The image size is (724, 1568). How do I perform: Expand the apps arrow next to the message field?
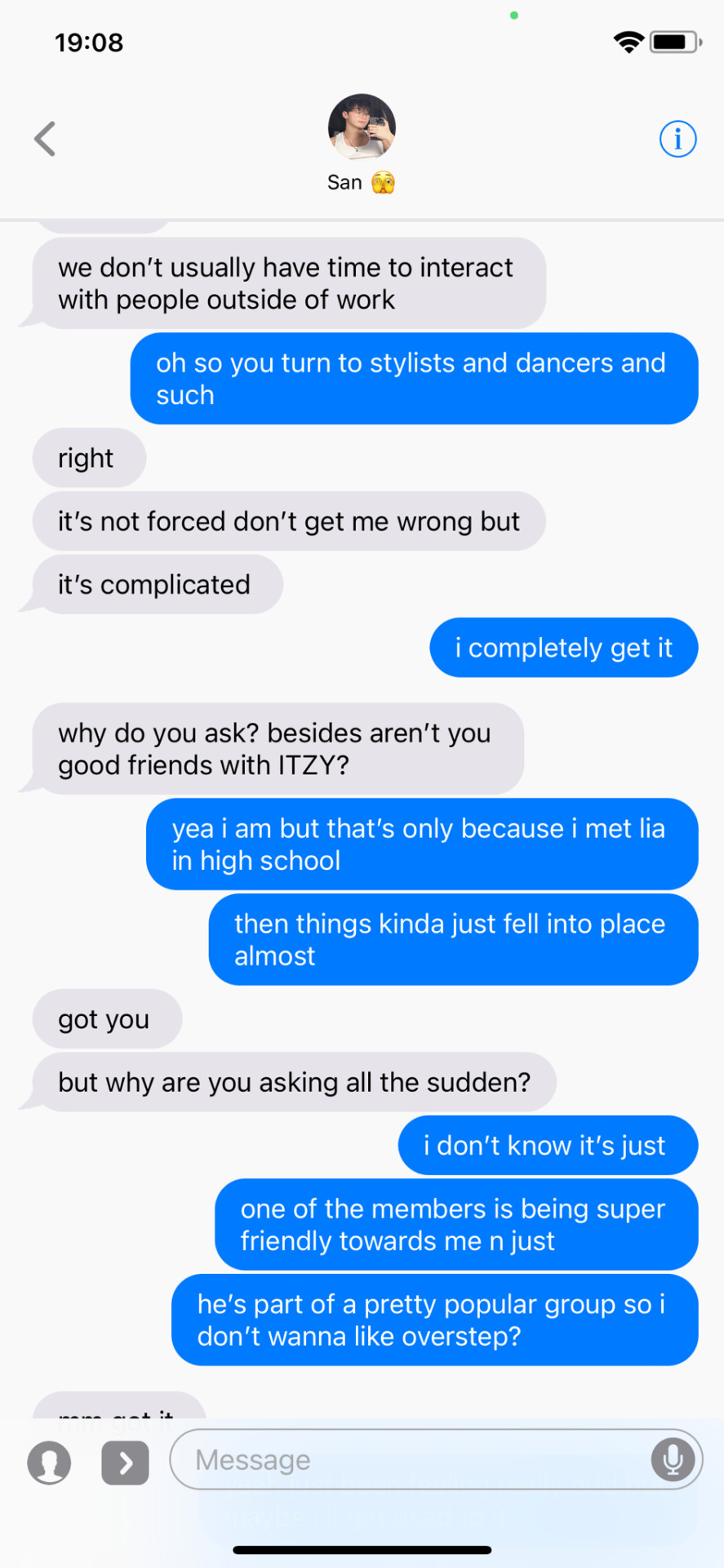click(x=125, y=1463)
